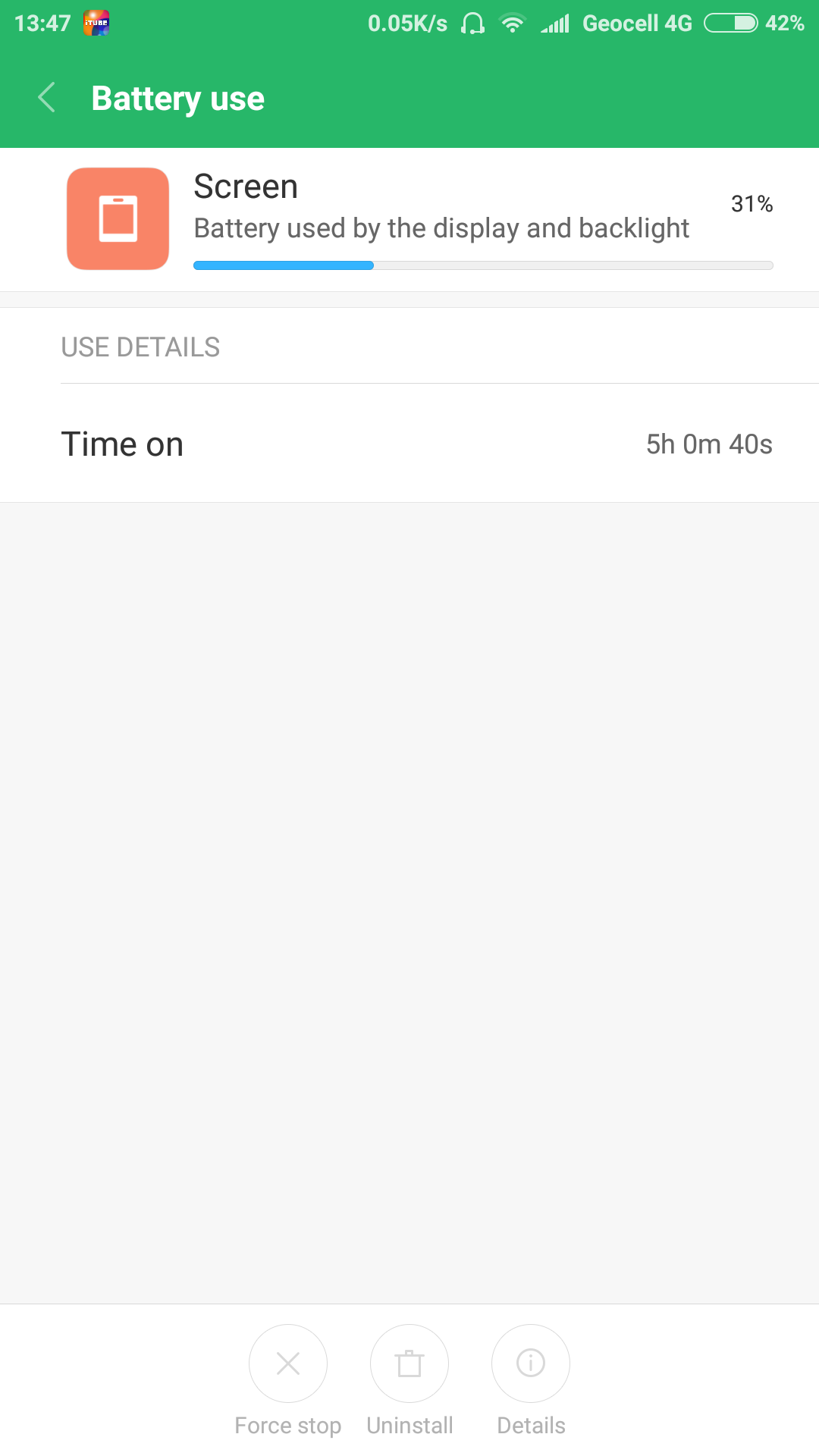Tap the orange Screen display icon

tap(118, 218)
